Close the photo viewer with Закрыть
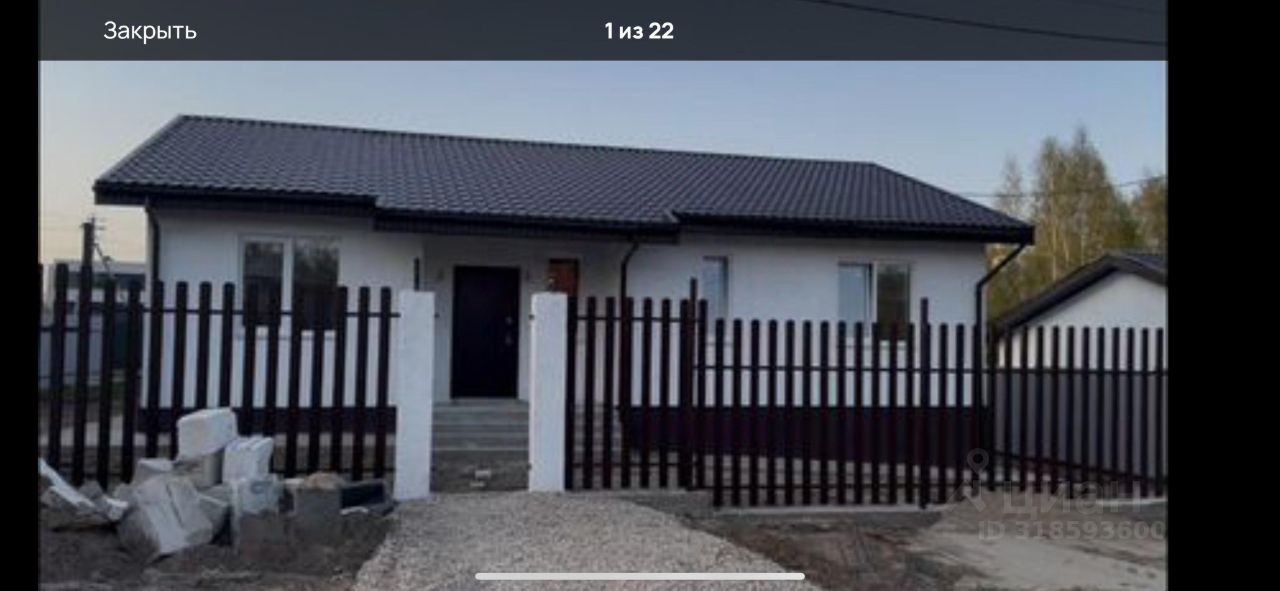Screen dimensions: 1280x591 tap(150, 31)
